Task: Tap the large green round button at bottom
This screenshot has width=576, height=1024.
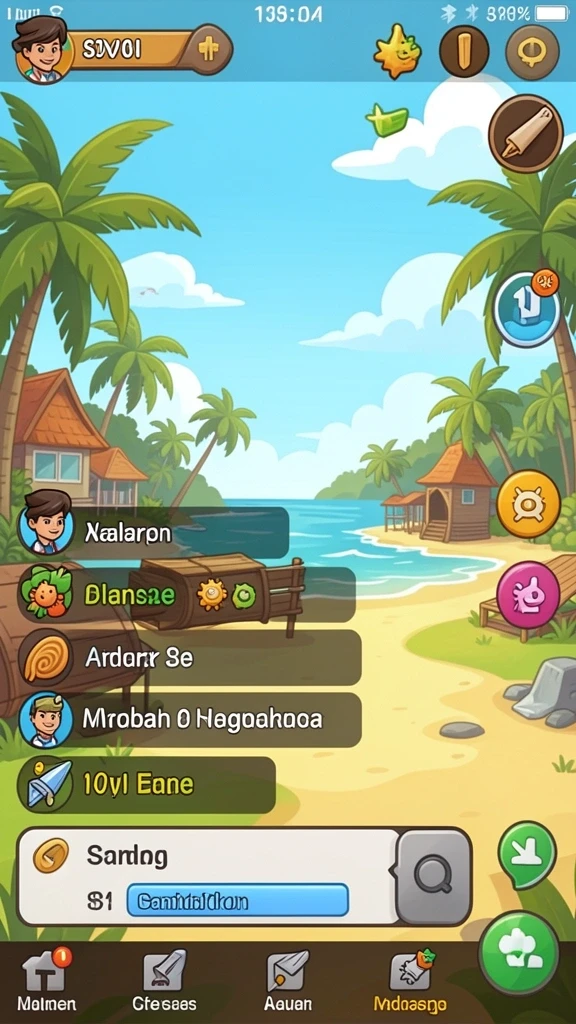Action: coord(519,952)
